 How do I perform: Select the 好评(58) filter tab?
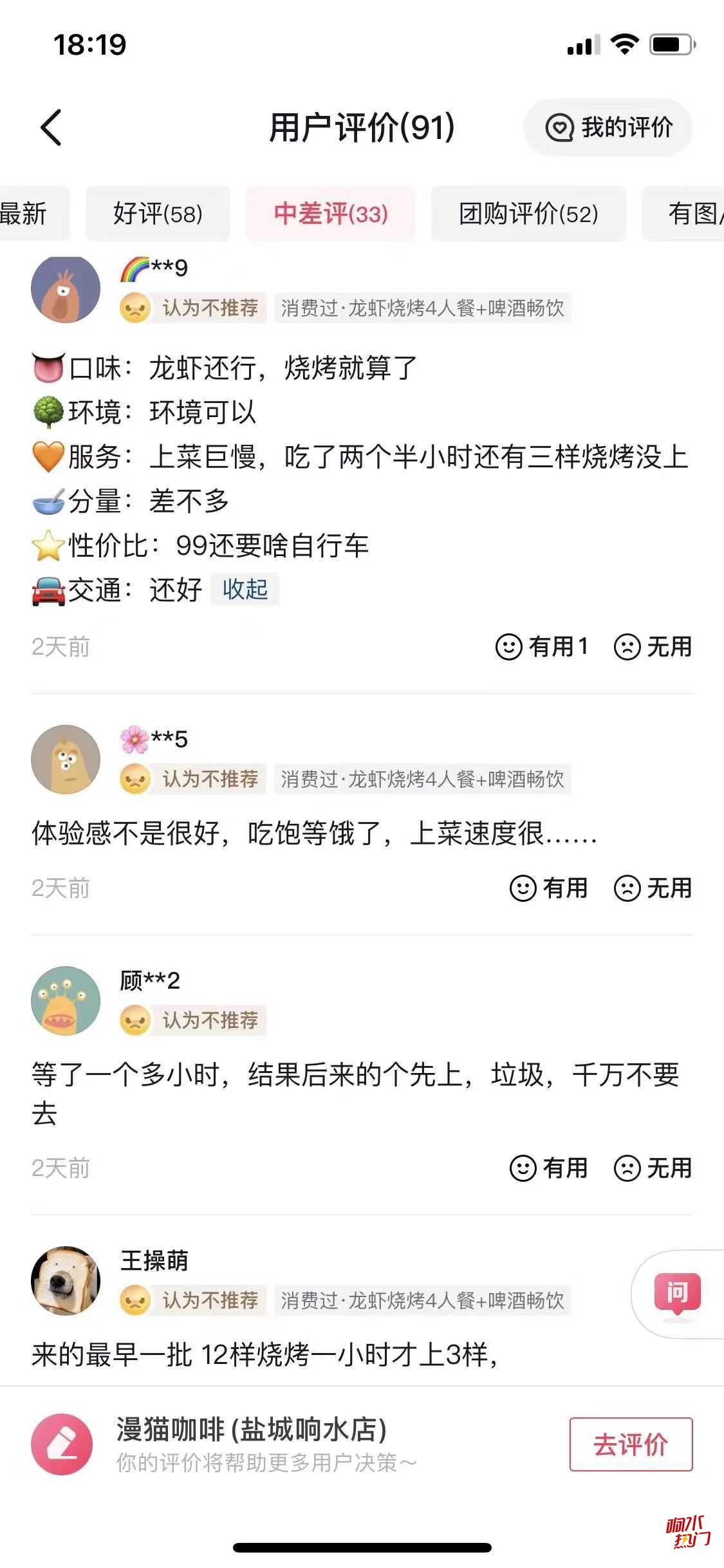[x=158, y=214]
